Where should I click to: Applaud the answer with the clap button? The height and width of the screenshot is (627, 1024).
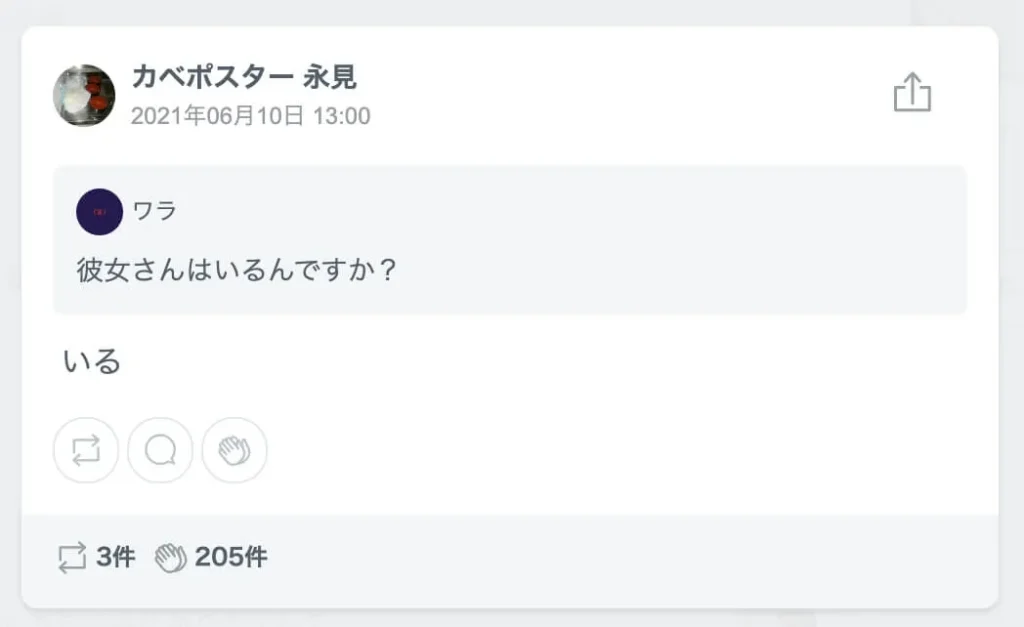tap(234, 450)
